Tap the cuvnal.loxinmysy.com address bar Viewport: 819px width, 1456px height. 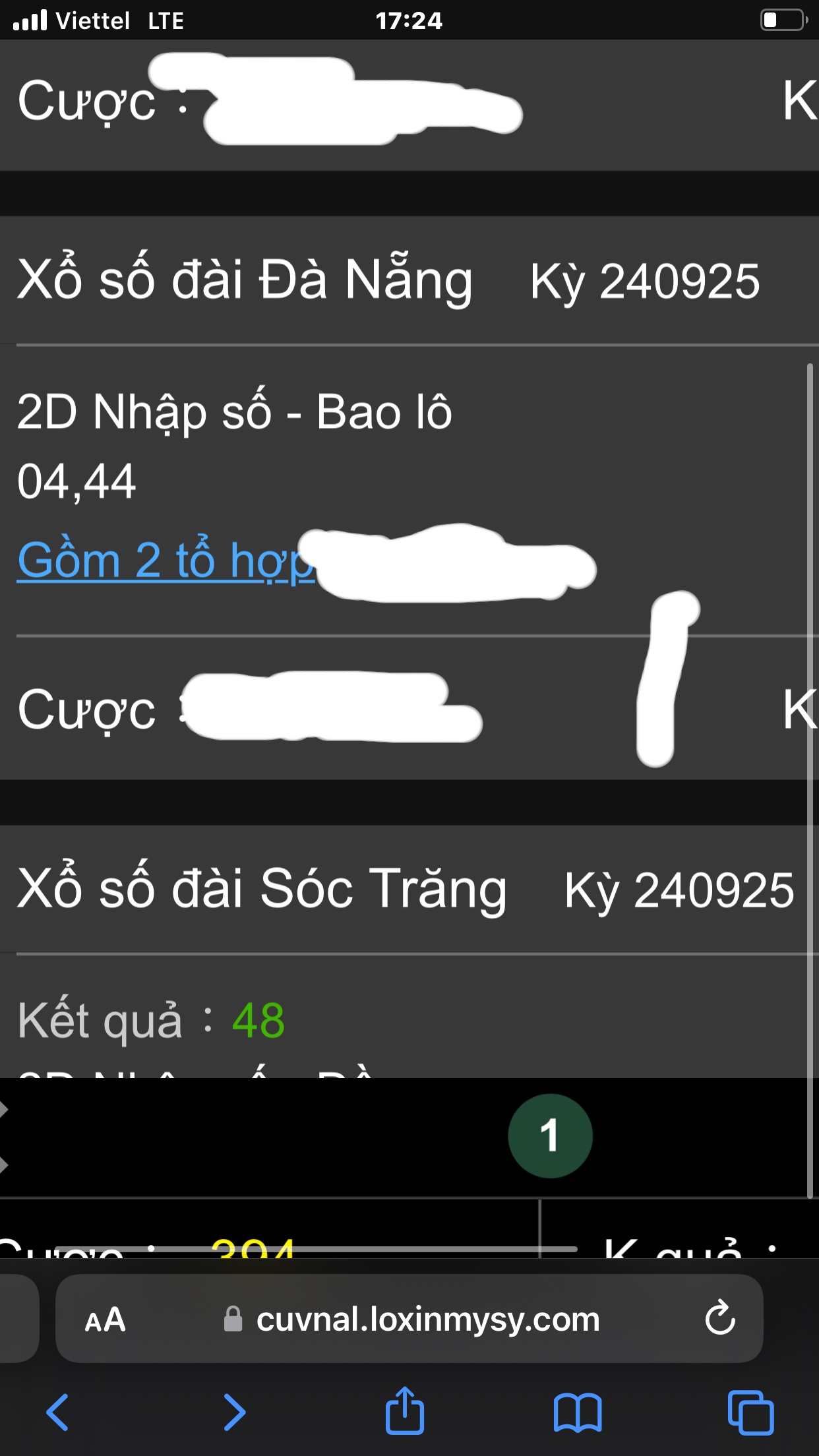[409, 1318]
